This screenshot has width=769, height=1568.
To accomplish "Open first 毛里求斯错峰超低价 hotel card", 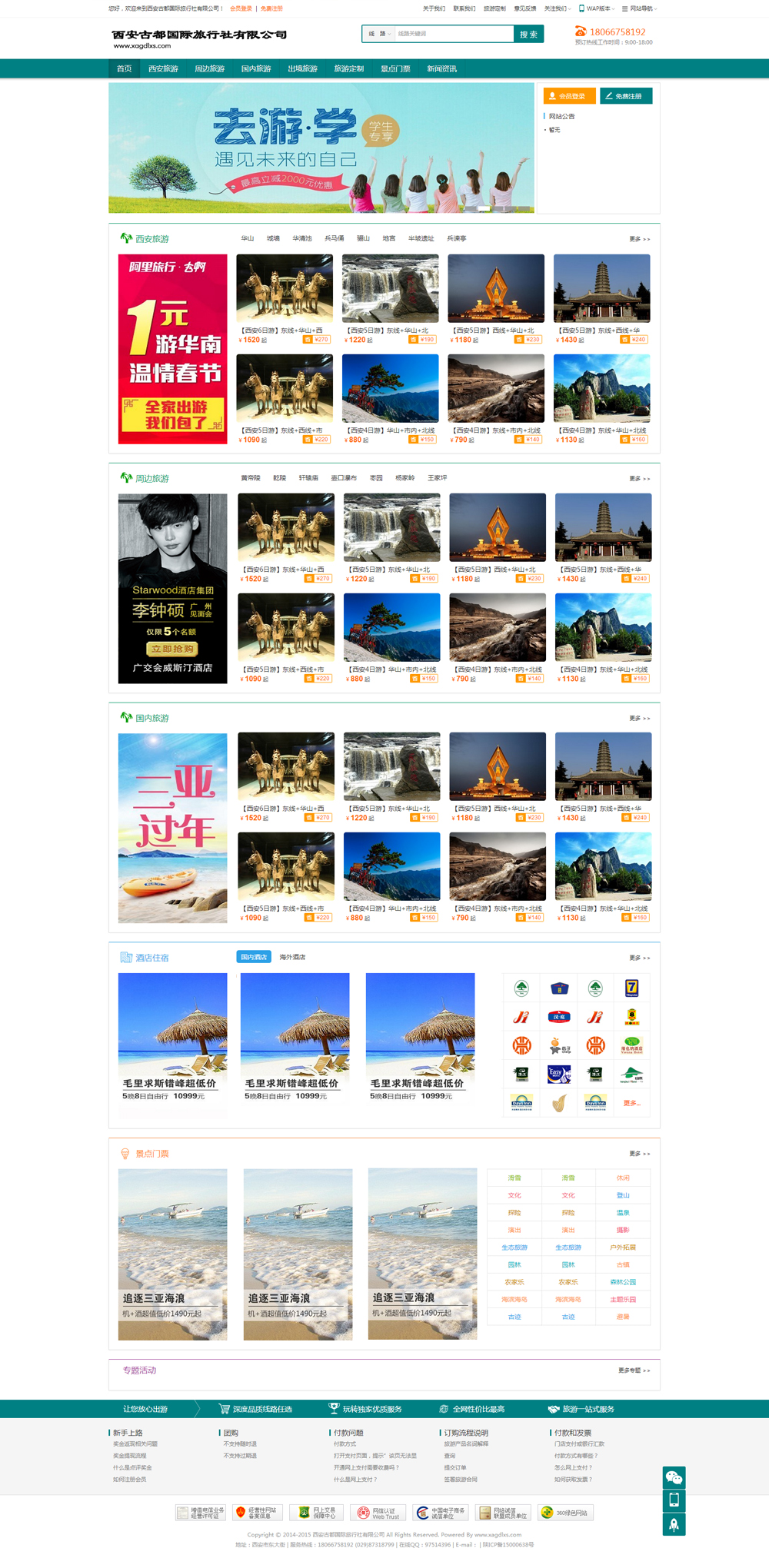I will click(172, 1037).
